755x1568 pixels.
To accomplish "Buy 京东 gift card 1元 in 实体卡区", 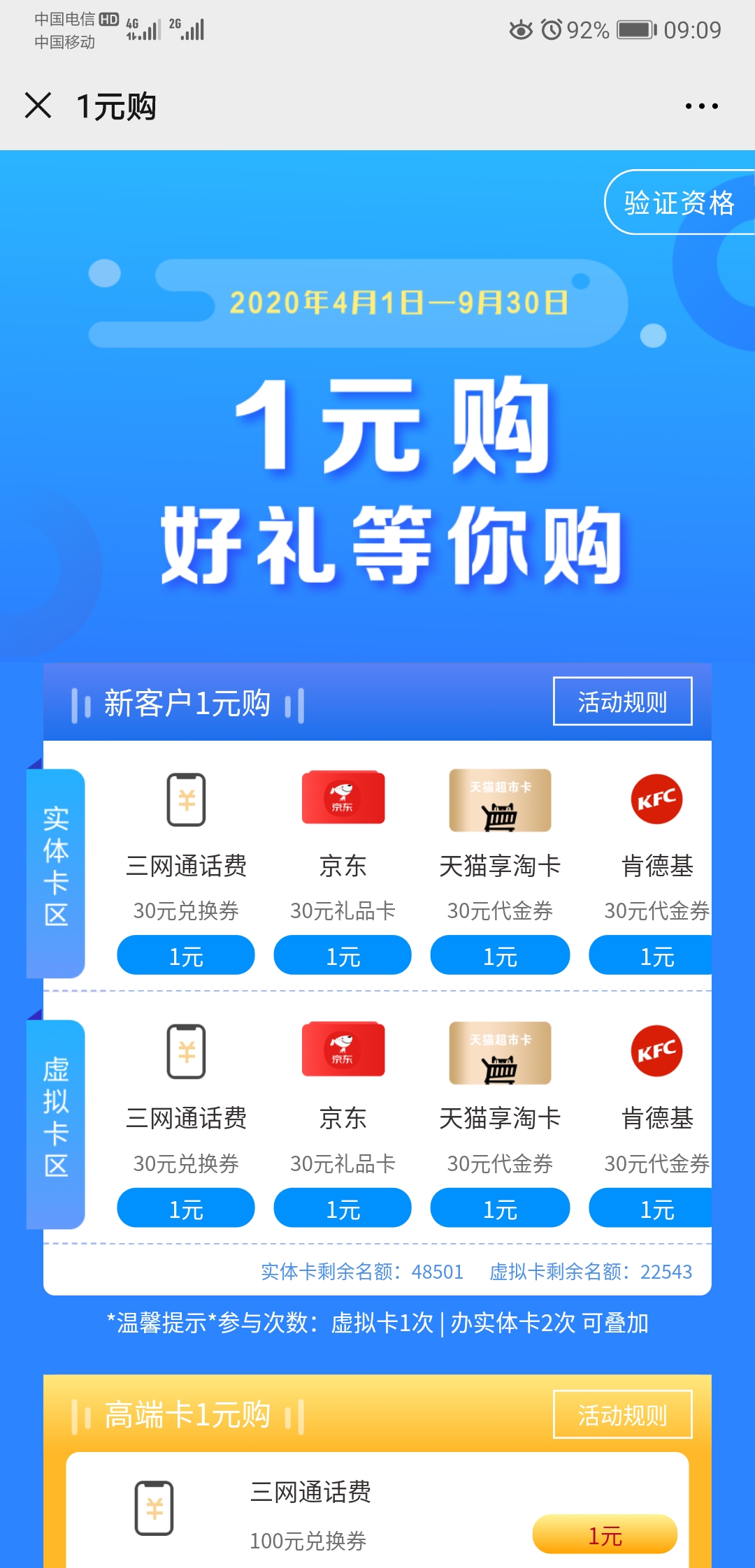I will click(343, 955).
